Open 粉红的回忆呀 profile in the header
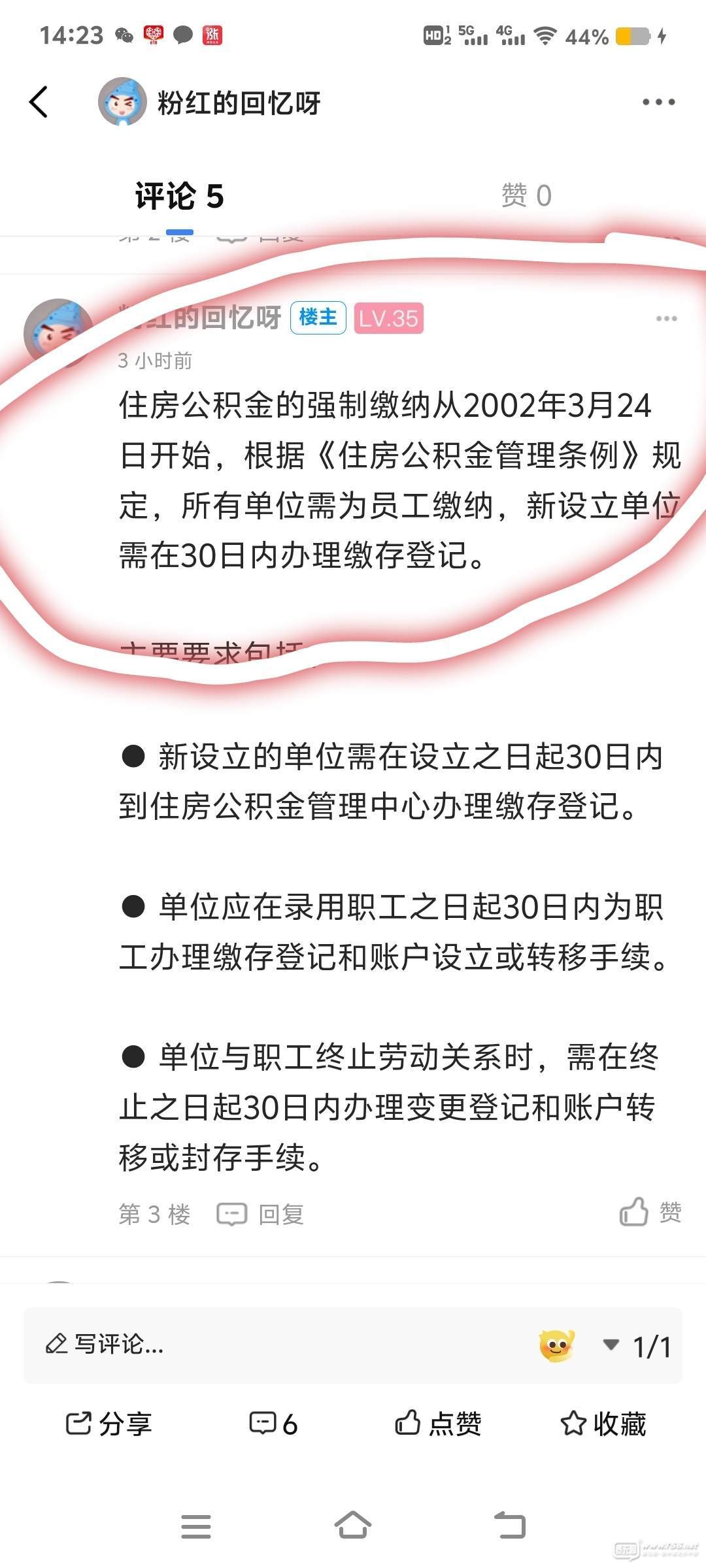 click(209, 102)
